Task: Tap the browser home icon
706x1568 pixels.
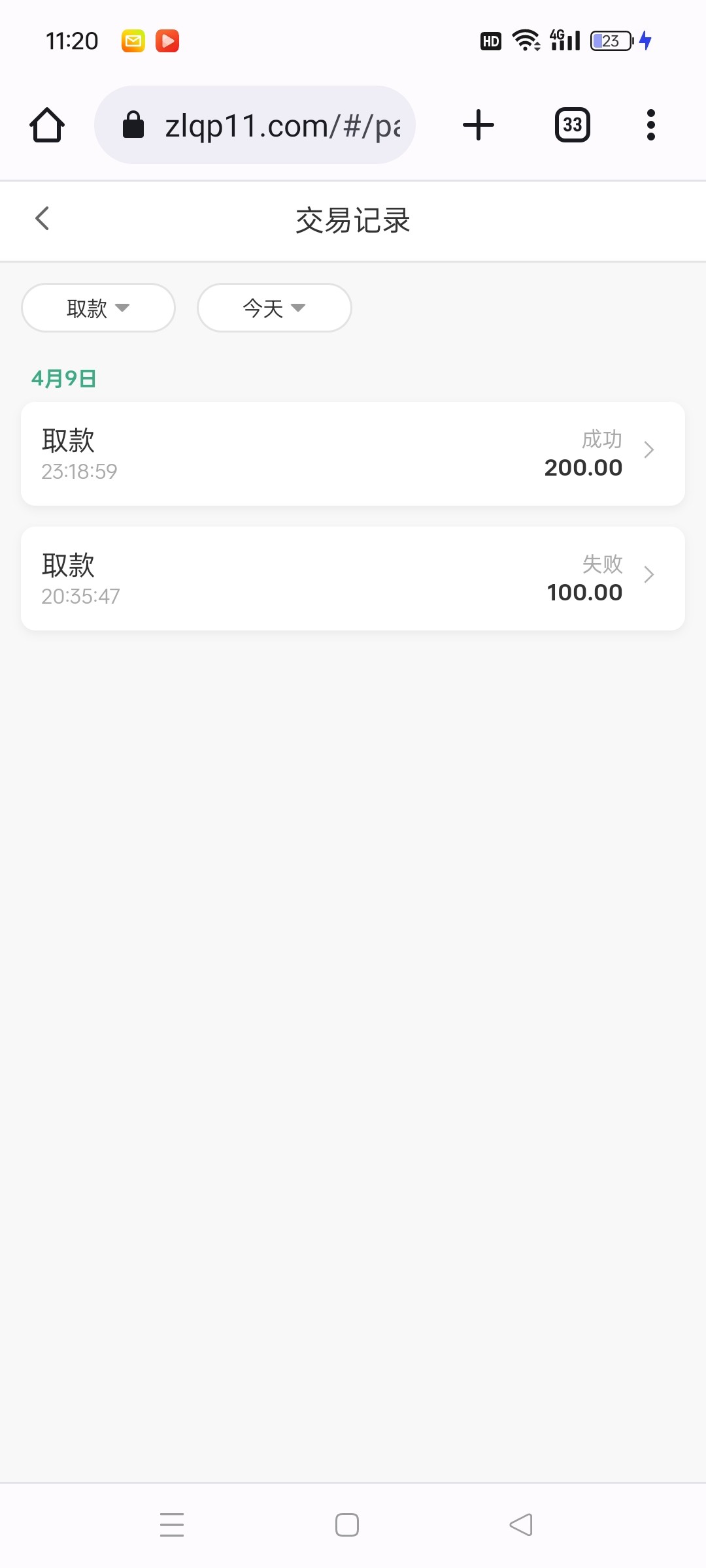Action: coord(47,125)
